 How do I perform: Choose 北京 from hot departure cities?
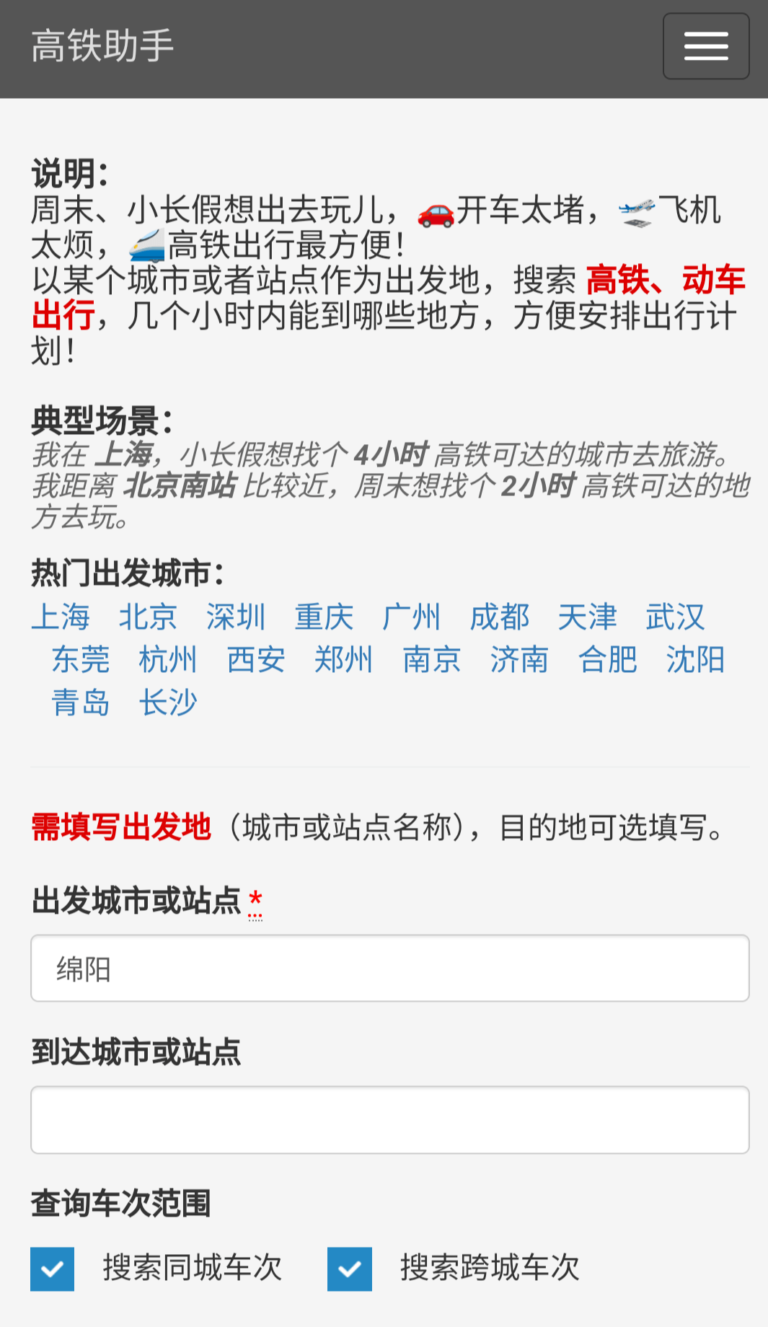click(x=147, y=617)
